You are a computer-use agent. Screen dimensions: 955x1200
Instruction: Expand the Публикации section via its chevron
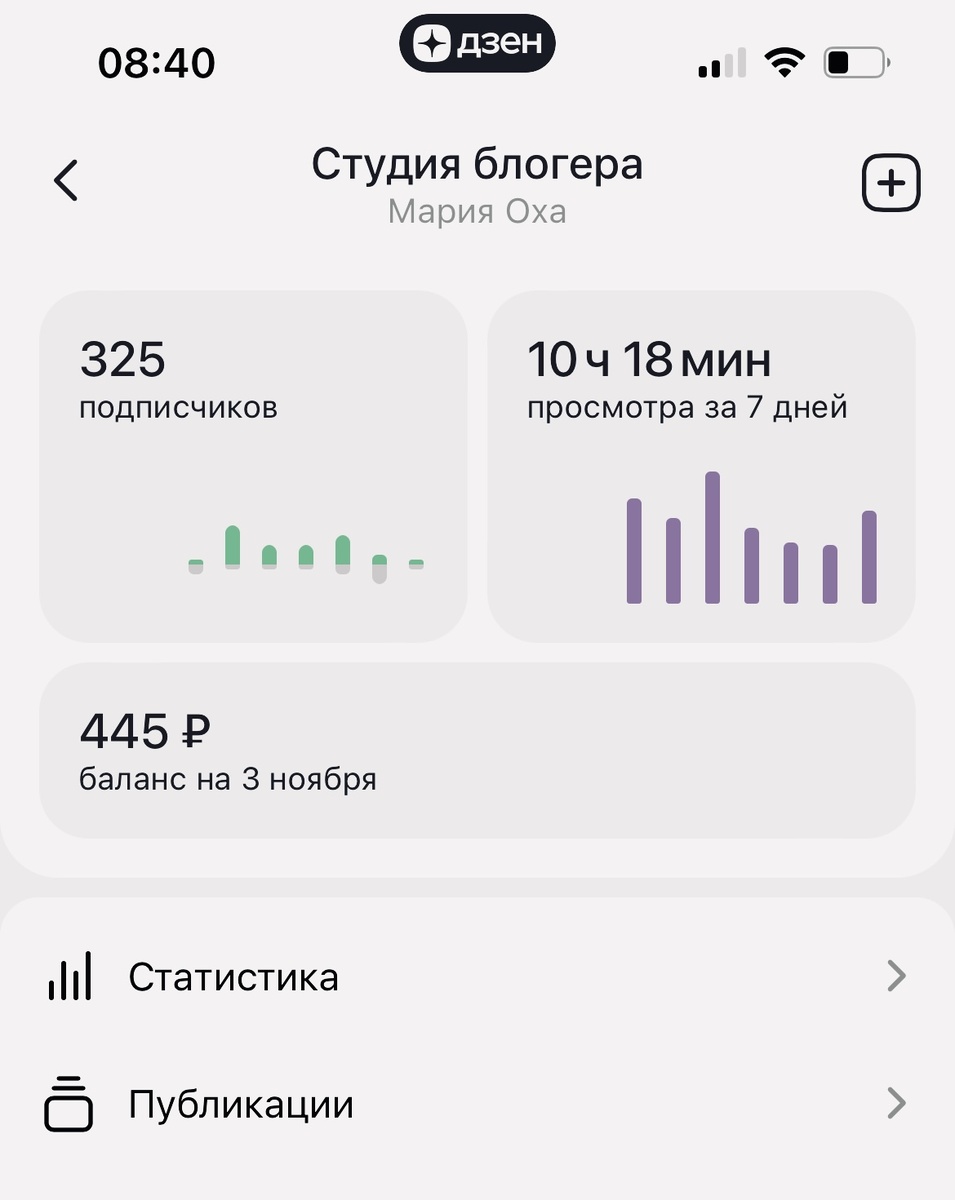point(897,1103)
